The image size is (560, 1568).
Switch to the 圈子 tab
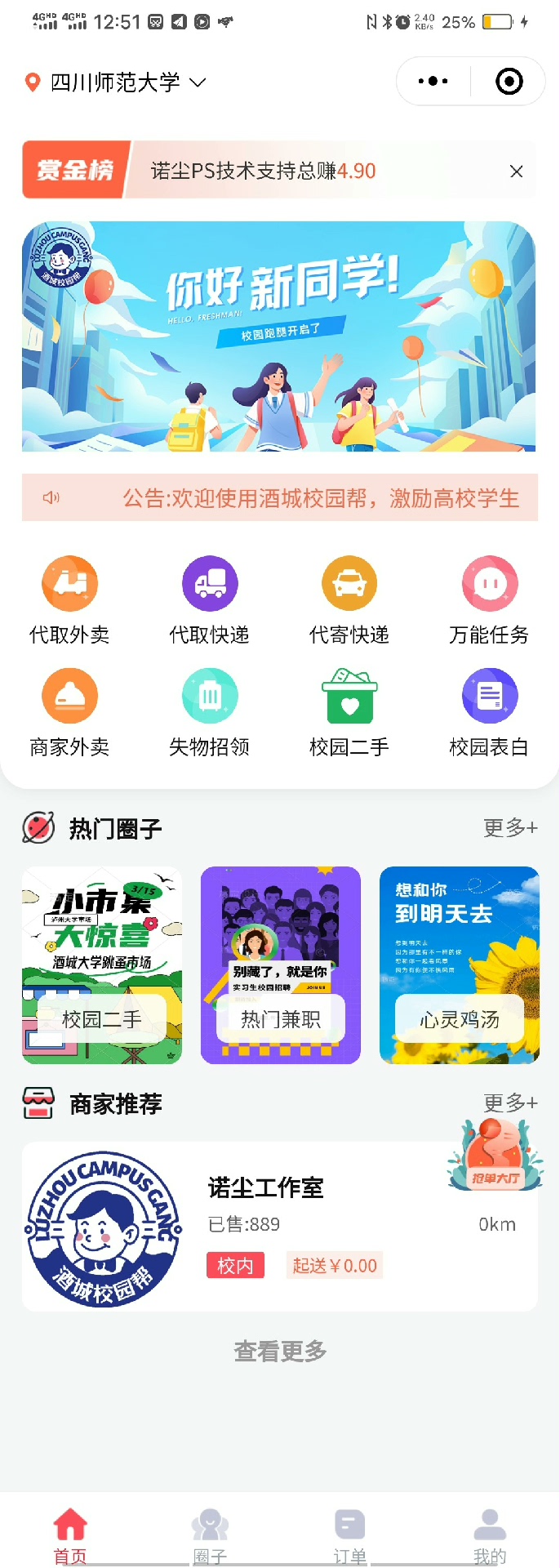pos(210,1535)
